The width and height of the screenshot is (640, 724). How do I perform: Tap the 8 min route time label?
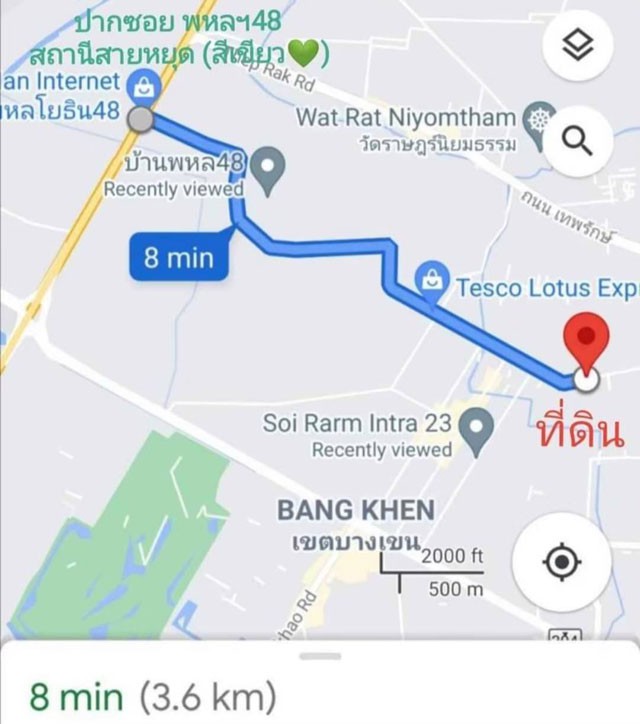tap(180, 258)
